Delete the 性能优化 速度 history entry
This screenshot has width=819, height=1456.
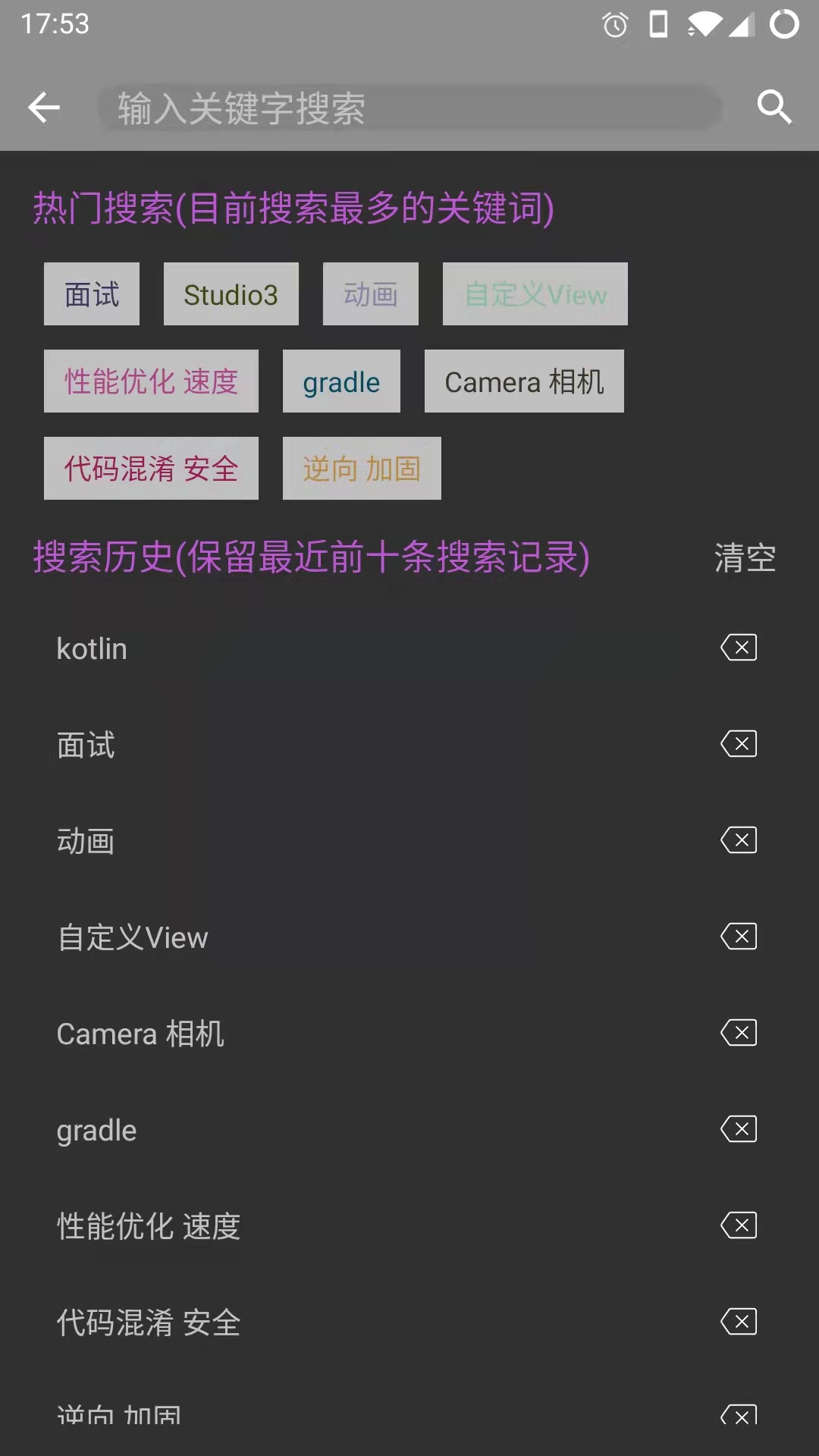click(x=738, y=1225)
